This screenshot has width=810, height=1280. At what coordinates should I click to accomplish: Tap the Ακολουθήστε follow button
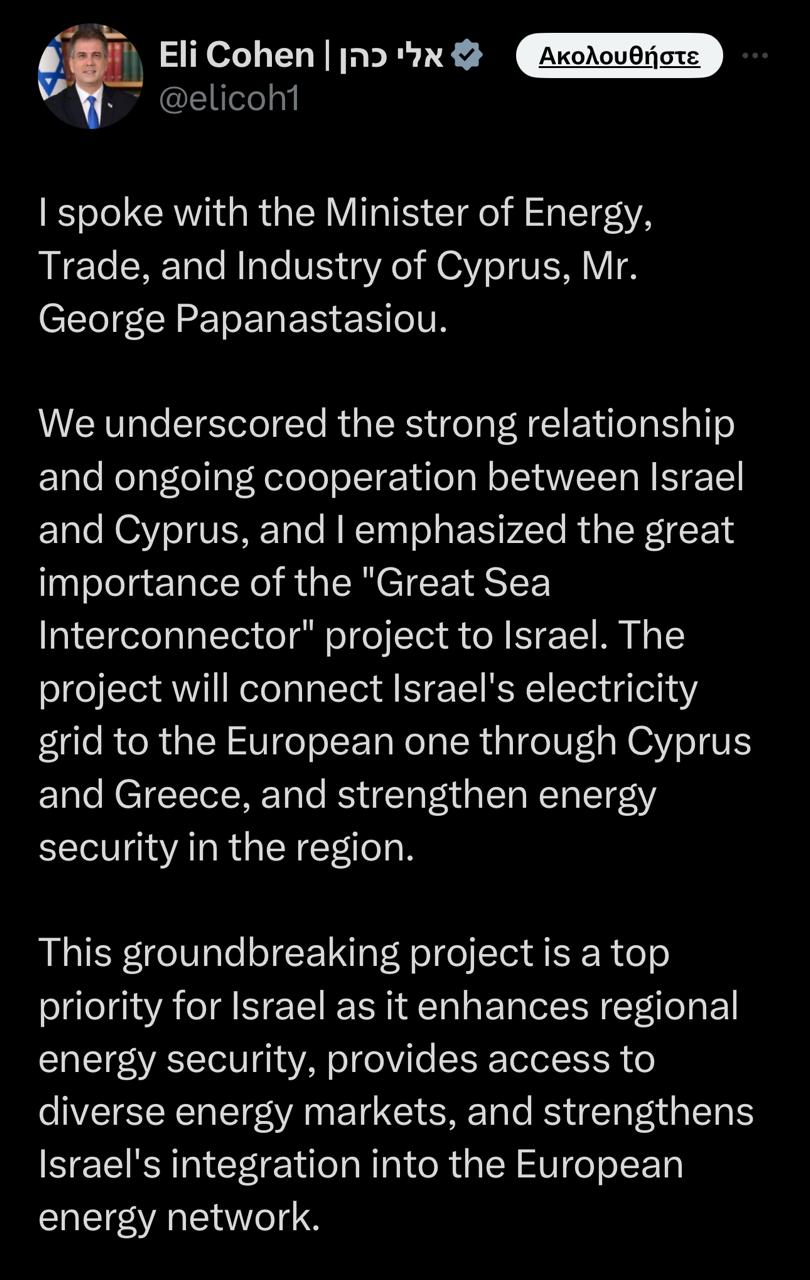click(619, 56)
